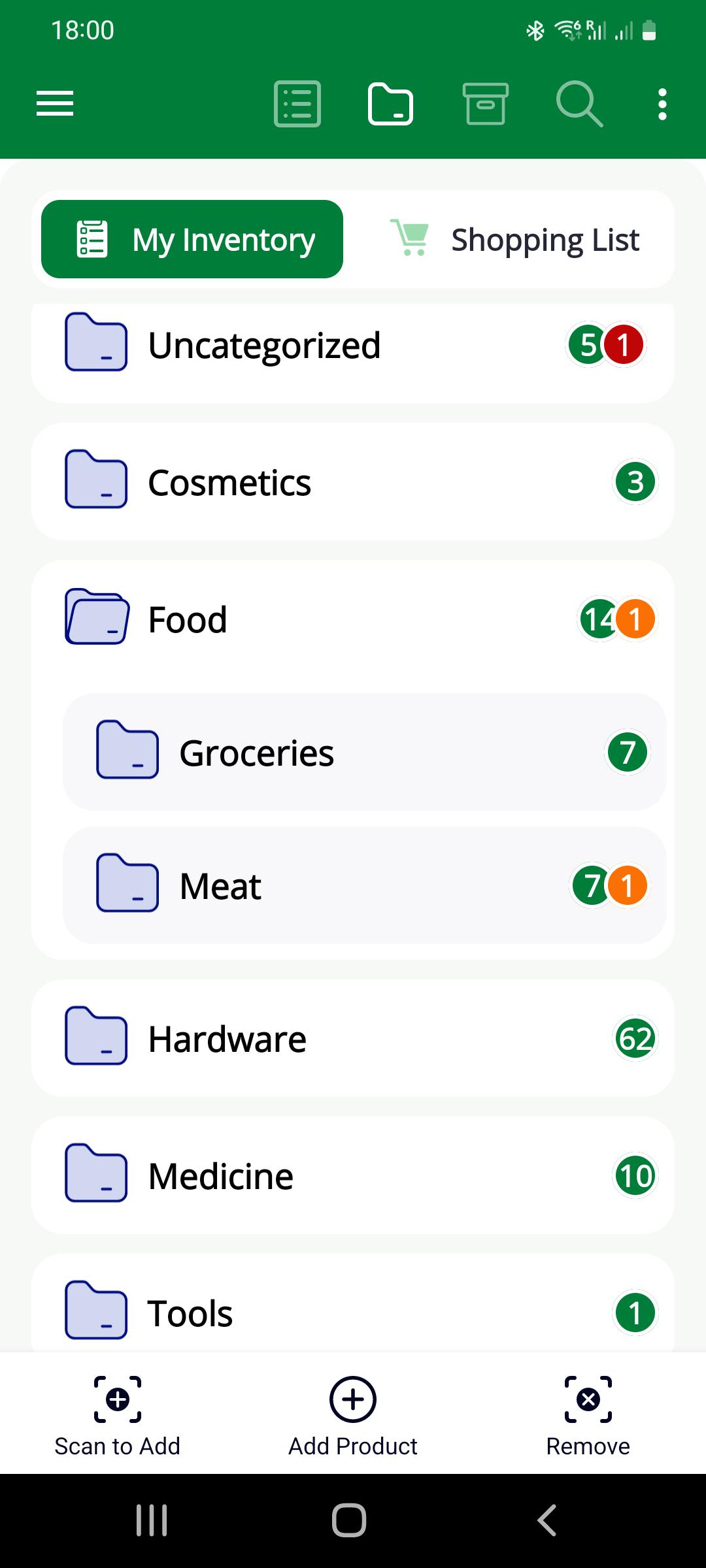Viewport: 706px width, 1568px height.
Task: Tap Add Product
Action: pos(353,1416)
